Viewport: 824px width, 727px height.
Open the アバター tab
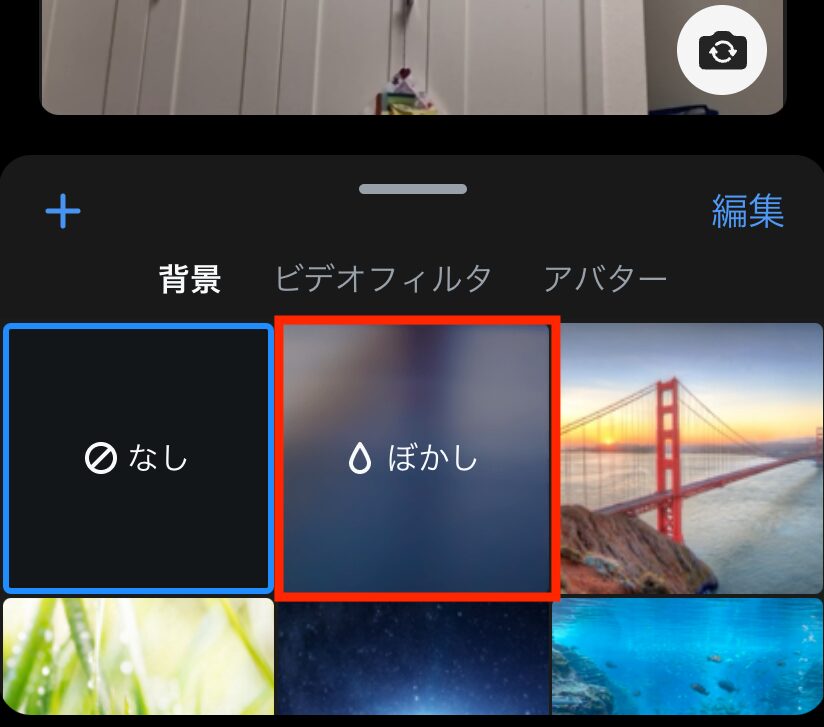604,279
